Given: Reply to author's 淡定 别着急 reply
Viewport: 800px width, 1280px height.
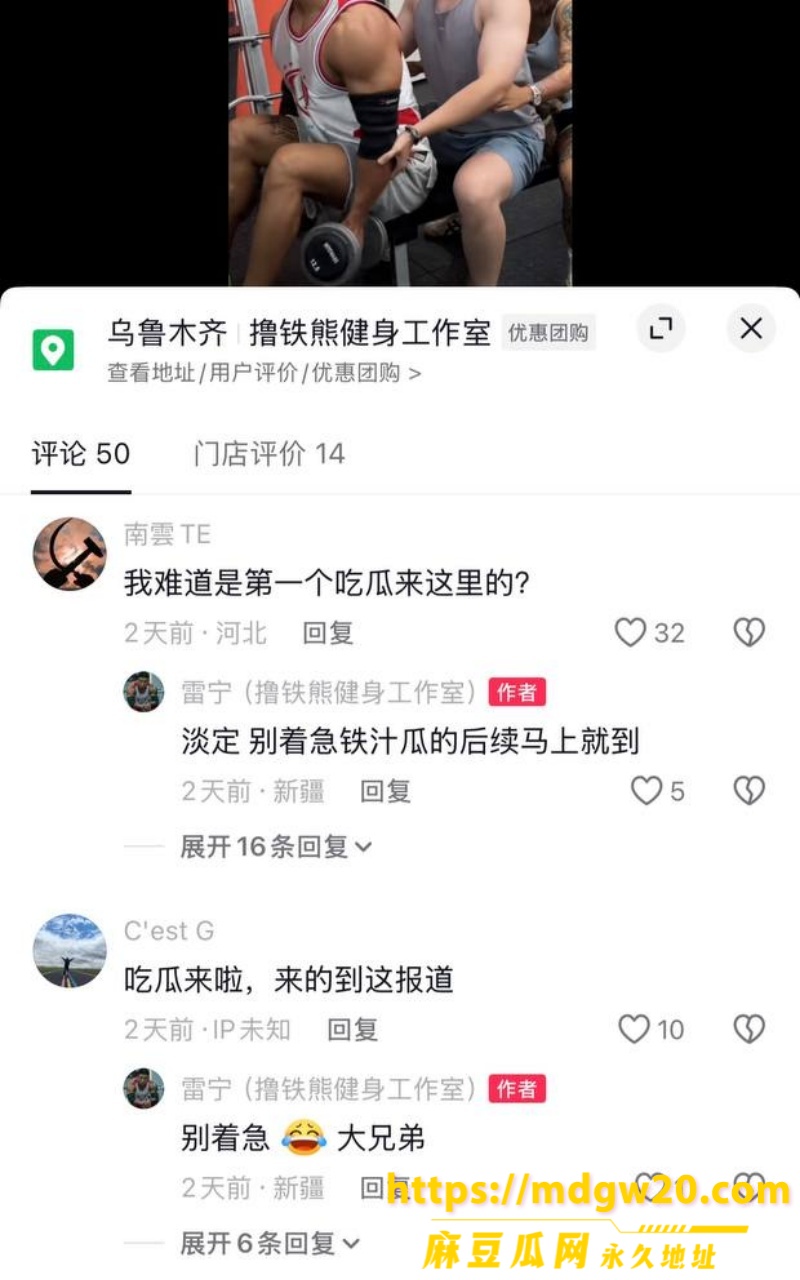Looking at the screenshot, I should pyautogui.click(x=386, y=791).
